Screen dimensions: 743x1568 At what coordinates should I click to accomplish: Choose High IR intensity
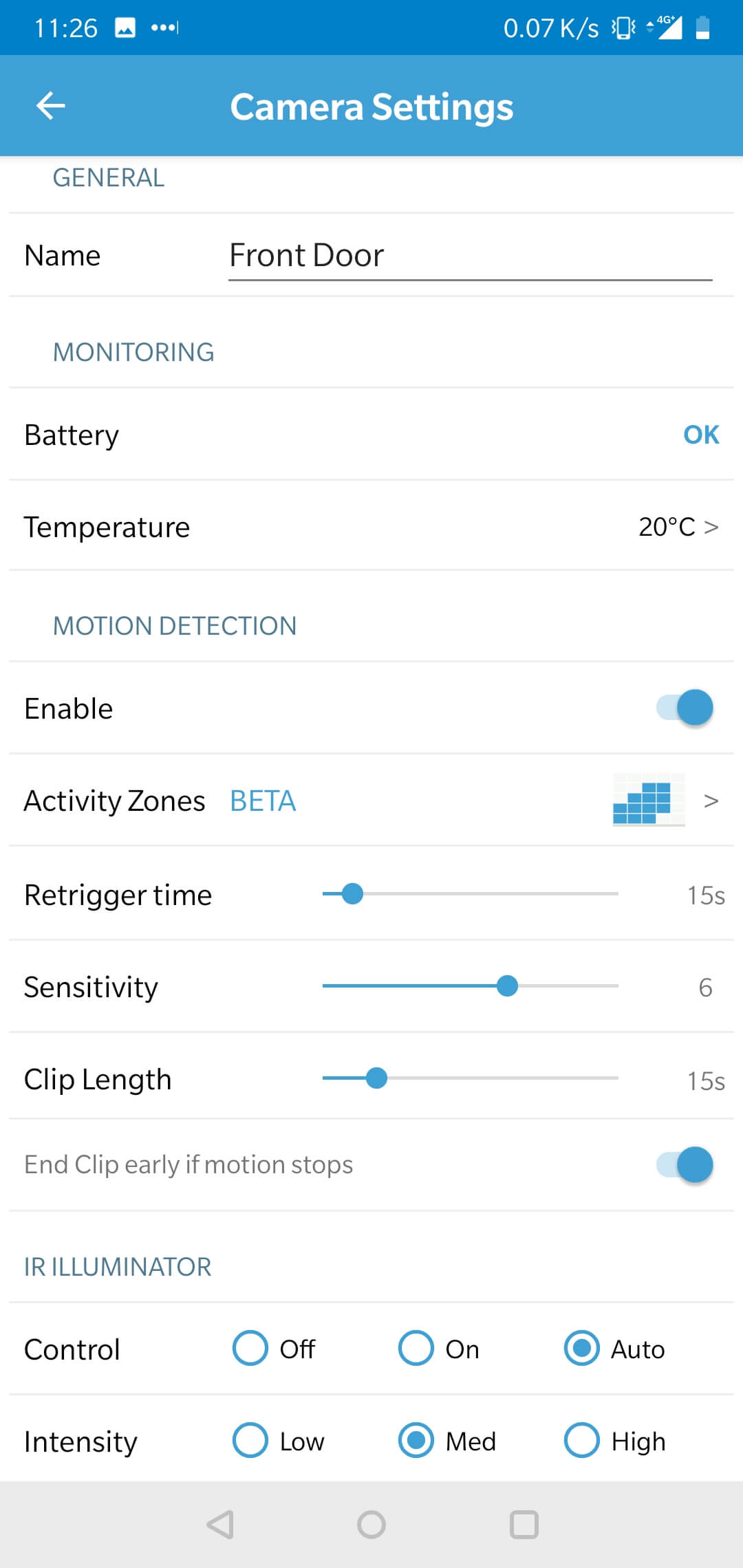(x=582, y=1441)
